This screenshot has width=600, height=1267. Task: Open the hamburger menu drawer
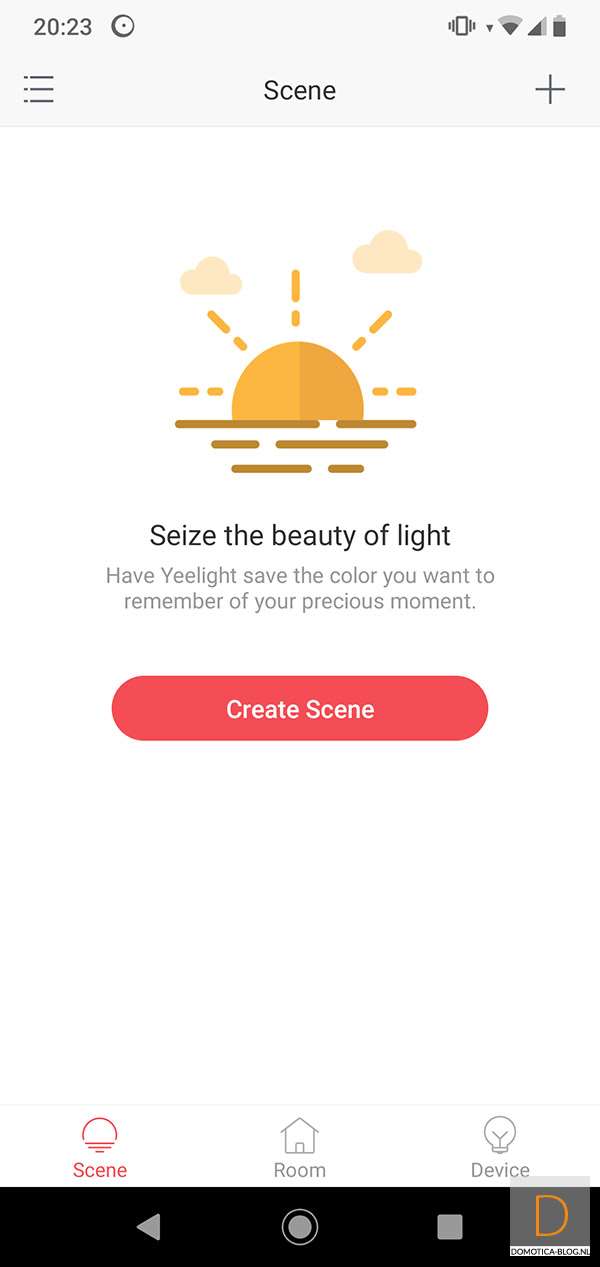click(39, 90)
